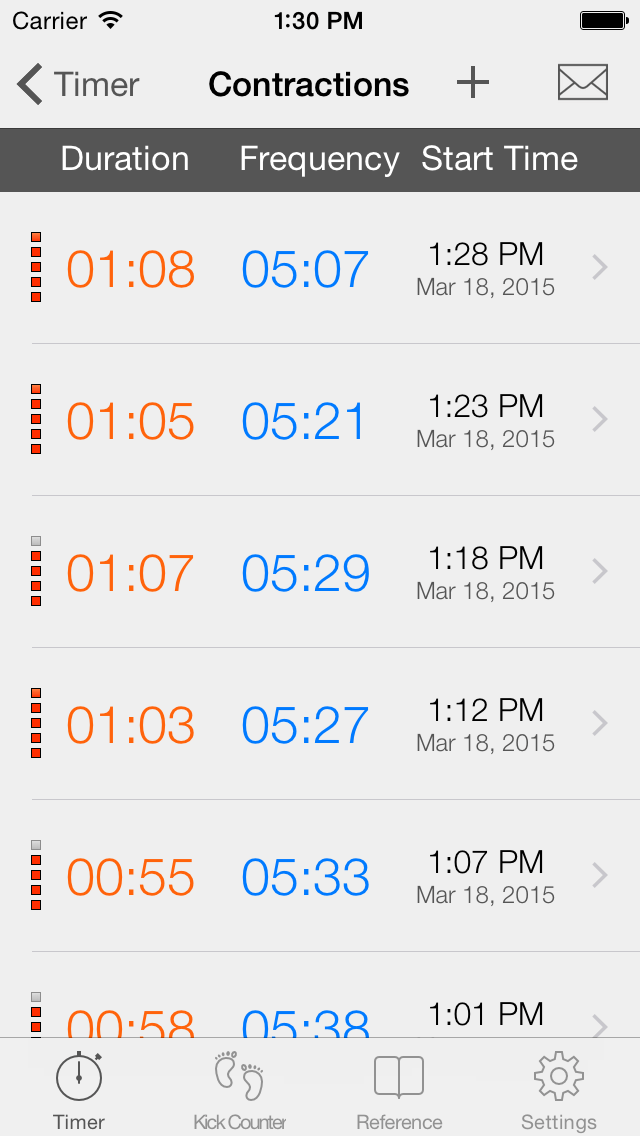Go back to the Timer screen
Screen dimensions: 640x1136
(78, 85)
